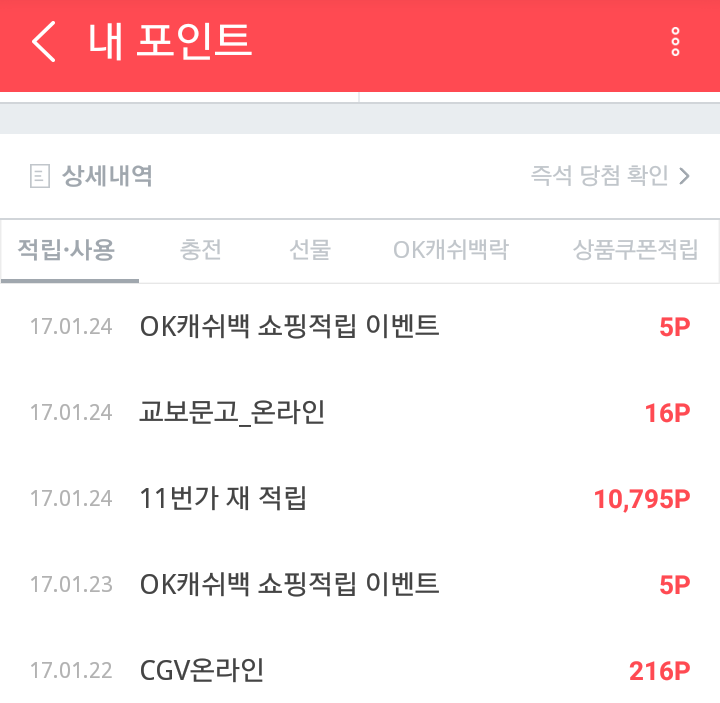The width and height of the screenshot is (720, 703).
Task: Switch to the 충전 tab
Action: coord(200,250)
